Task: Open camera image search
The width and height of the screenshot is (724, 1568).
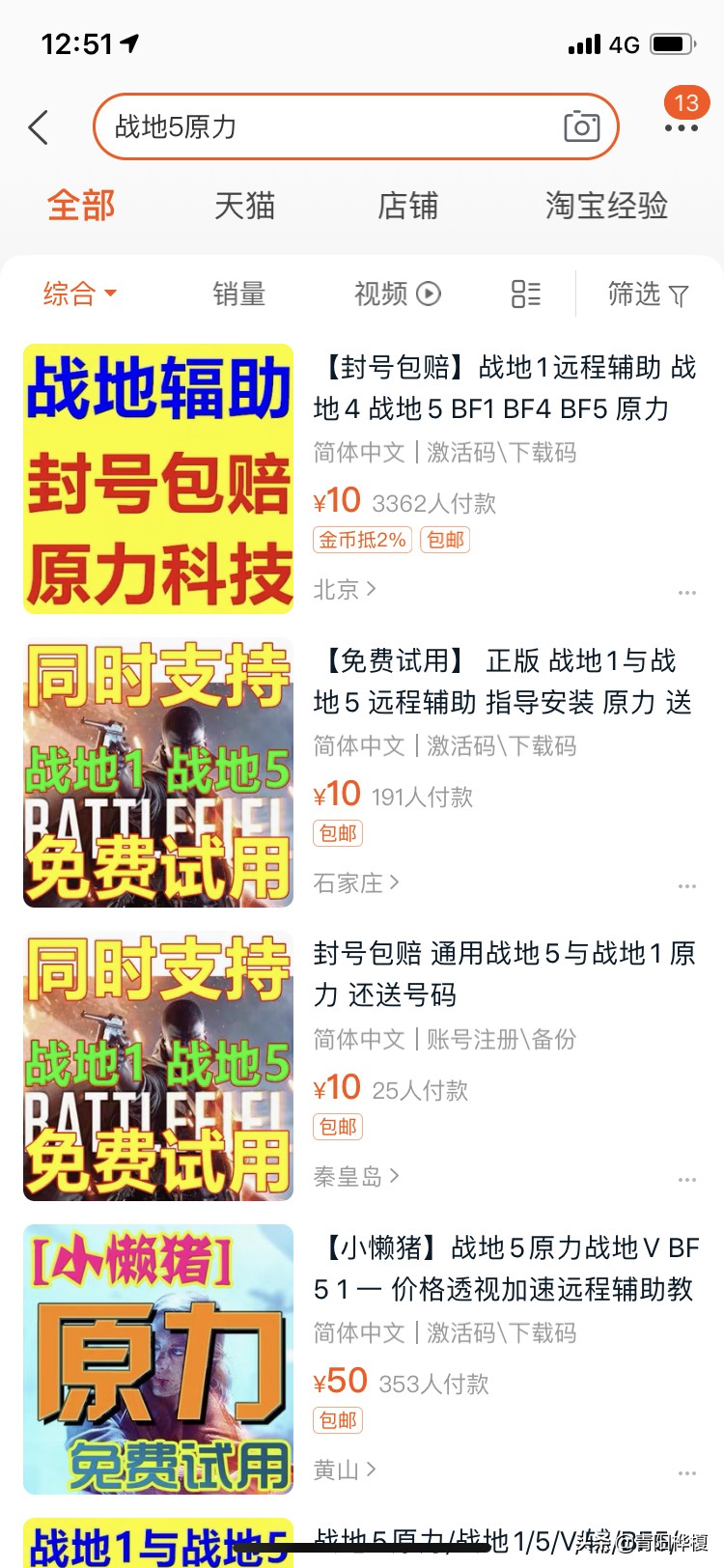Action: pyautogui.click(x=581, y=126)
